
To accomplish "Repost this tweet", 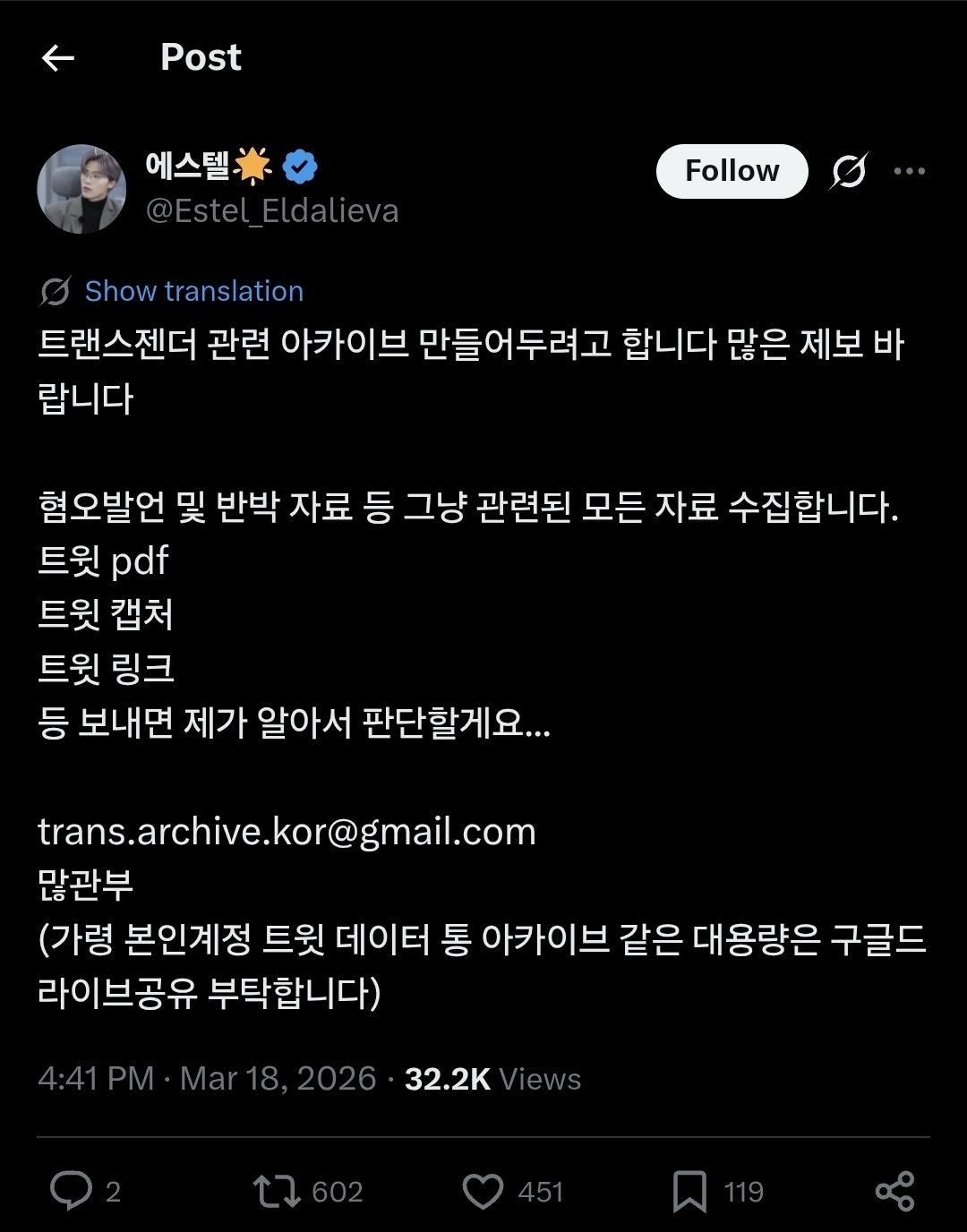I will click(x=278, y=1191).
